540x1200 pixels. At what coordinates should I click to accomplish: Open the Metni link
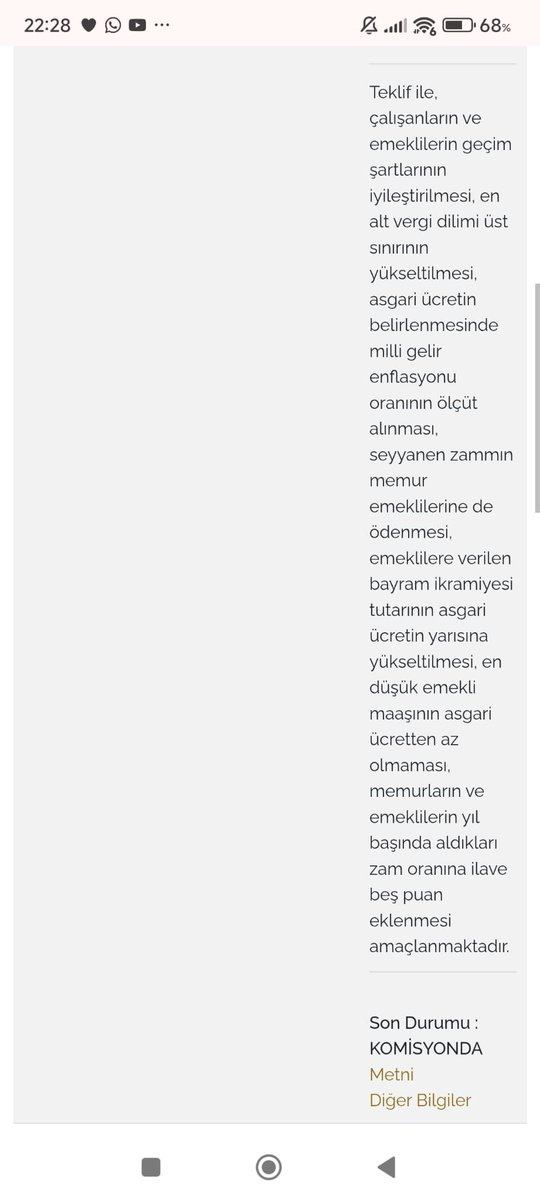[x=391, y=1074]
